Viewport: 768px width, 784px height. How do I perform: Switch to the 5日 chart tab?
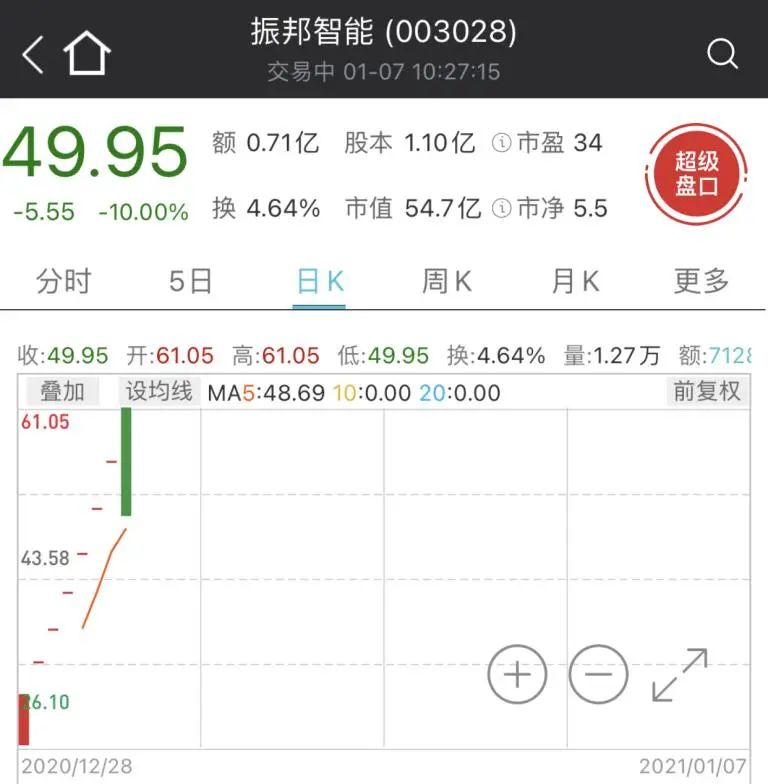click(x=190, y=281)
